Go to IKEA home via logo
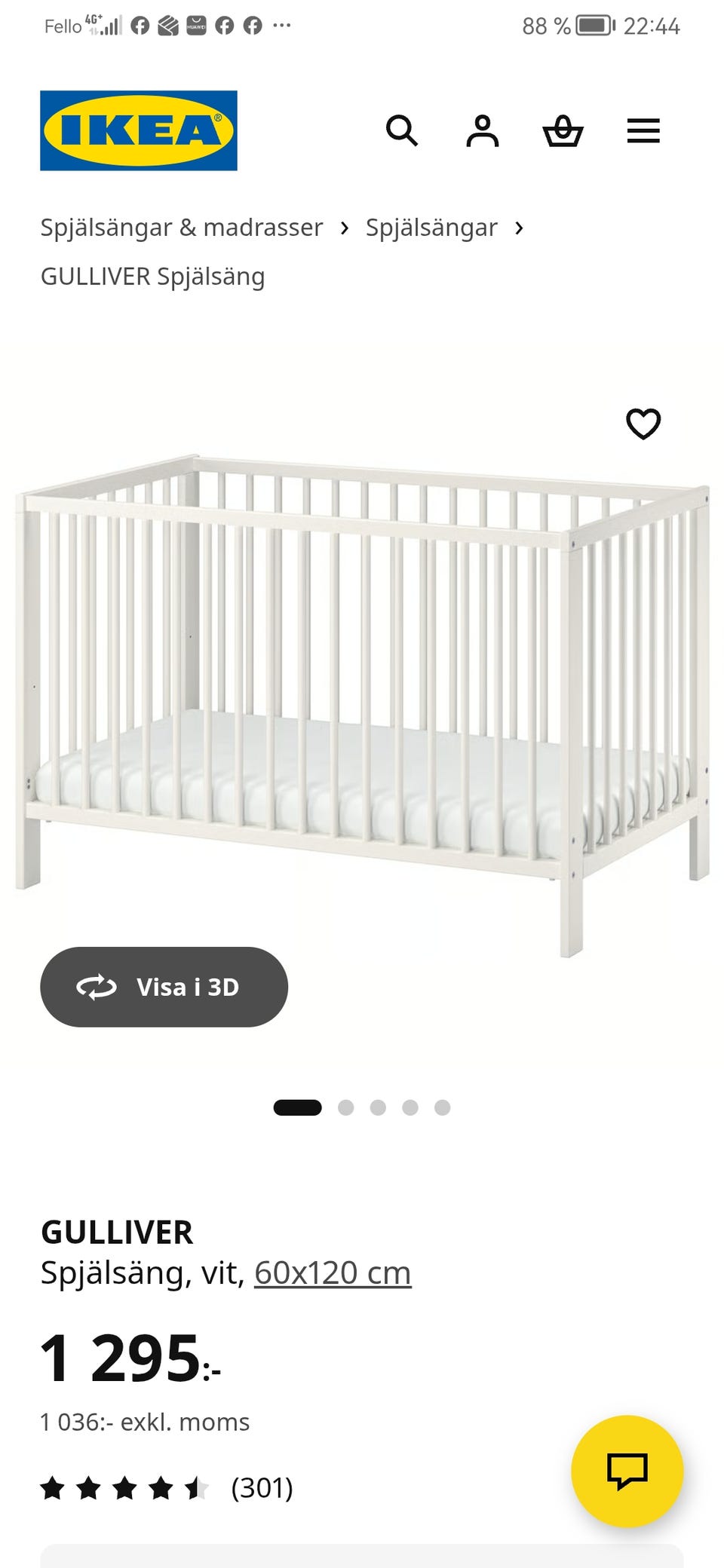This screenshot has height=1568, width=724. (x=139, y=130)
